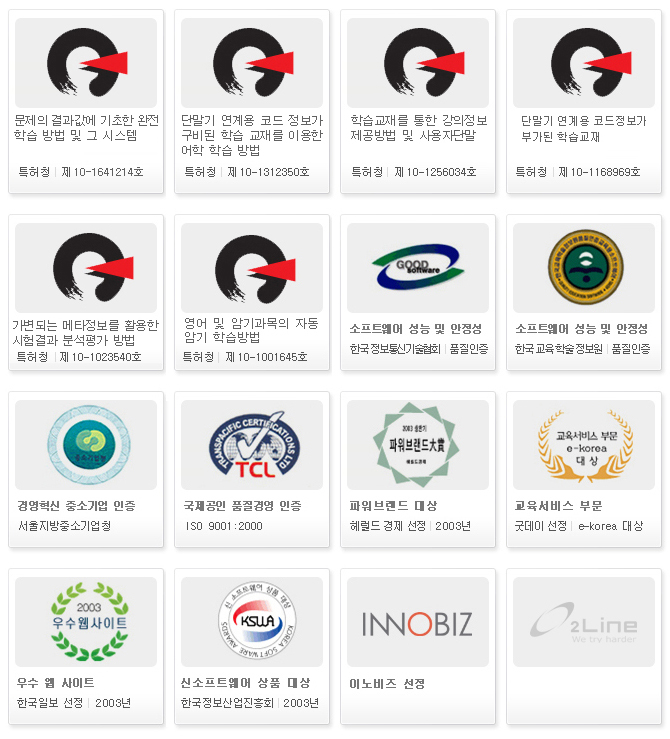This screenshot has height=739, width=670.
Task: Open 신소프트웨어 상품 대상 card
Action: coord(252,645)
